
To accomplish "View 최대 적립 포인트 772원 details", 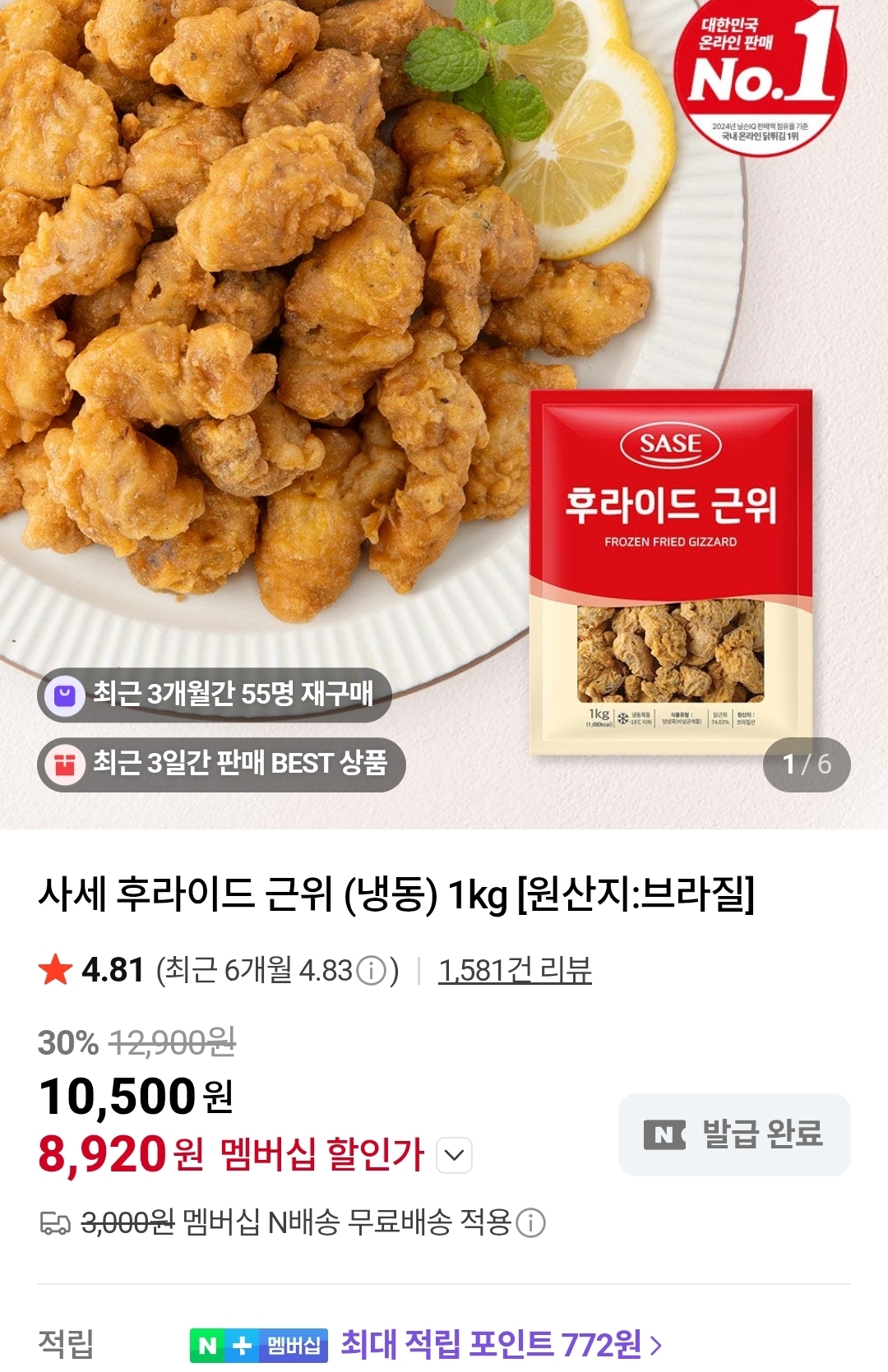I will click(501, 1345).
